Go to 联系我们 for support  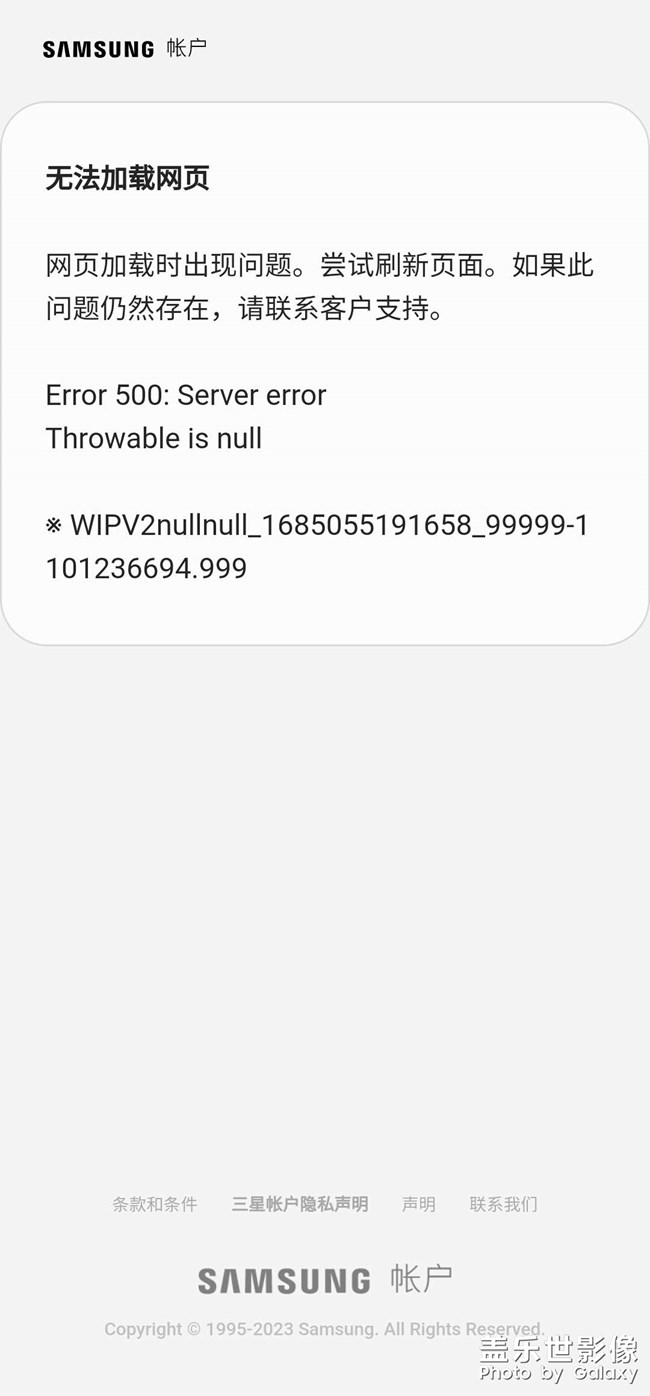(503, 1204)
